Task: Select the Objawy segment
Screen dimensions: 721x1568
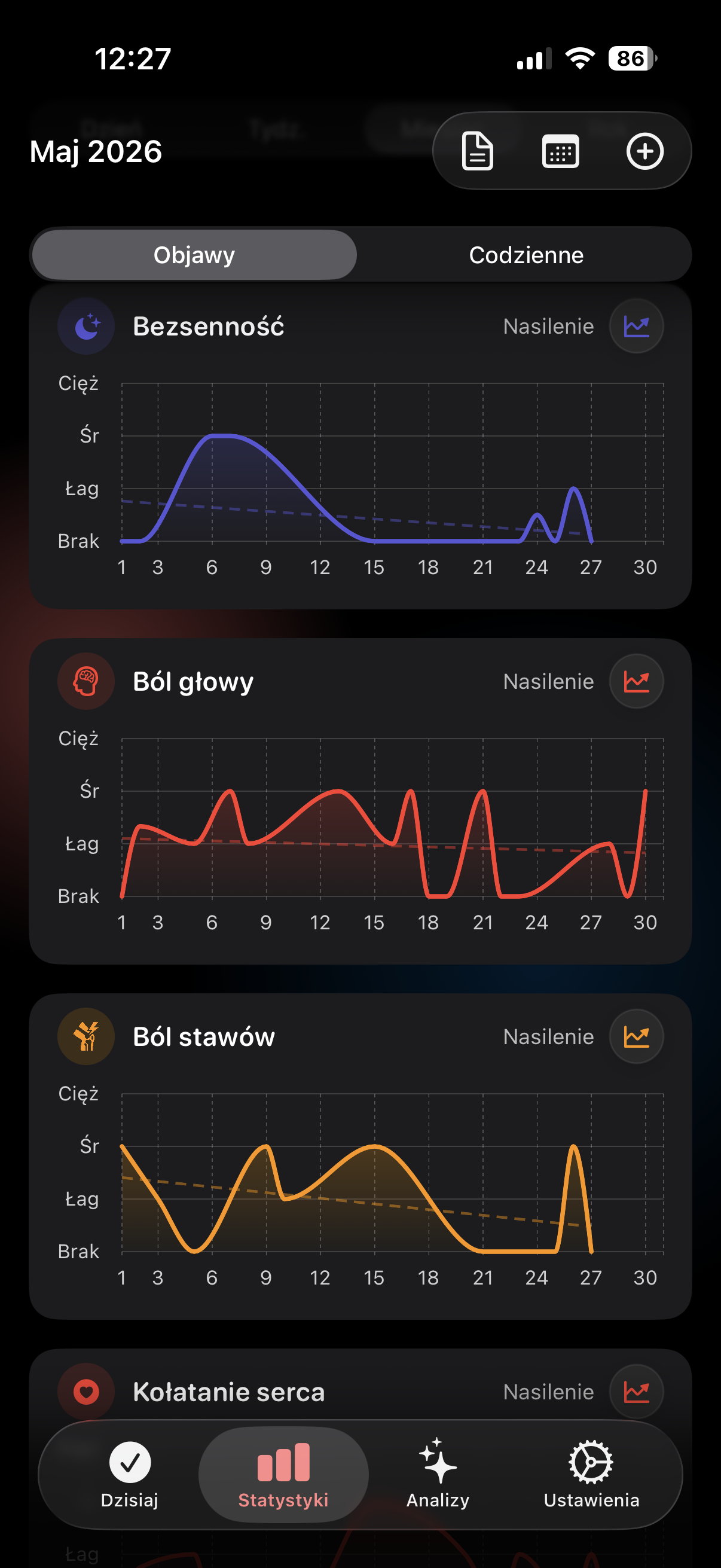Action: (194, 255)
